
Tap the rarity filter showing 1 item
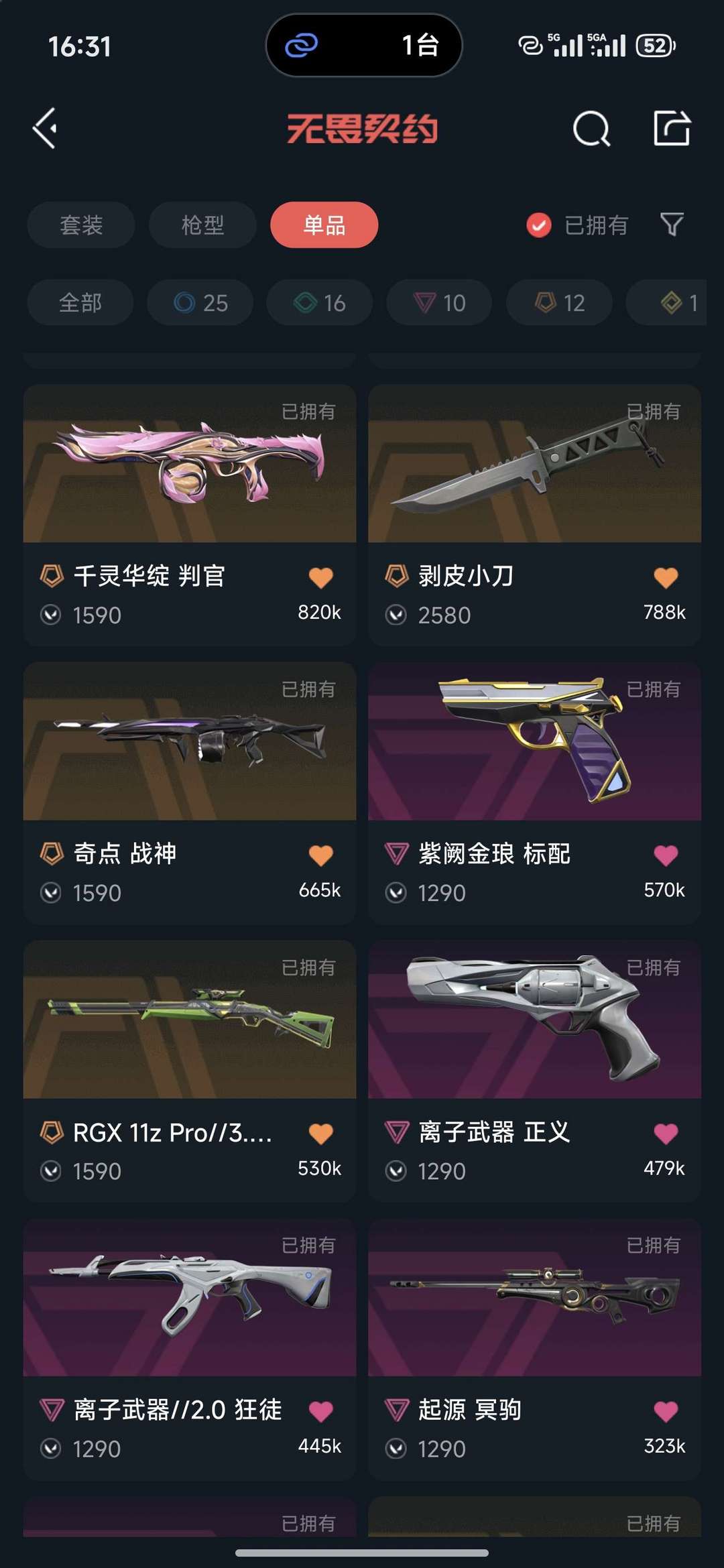click(672, 302)
